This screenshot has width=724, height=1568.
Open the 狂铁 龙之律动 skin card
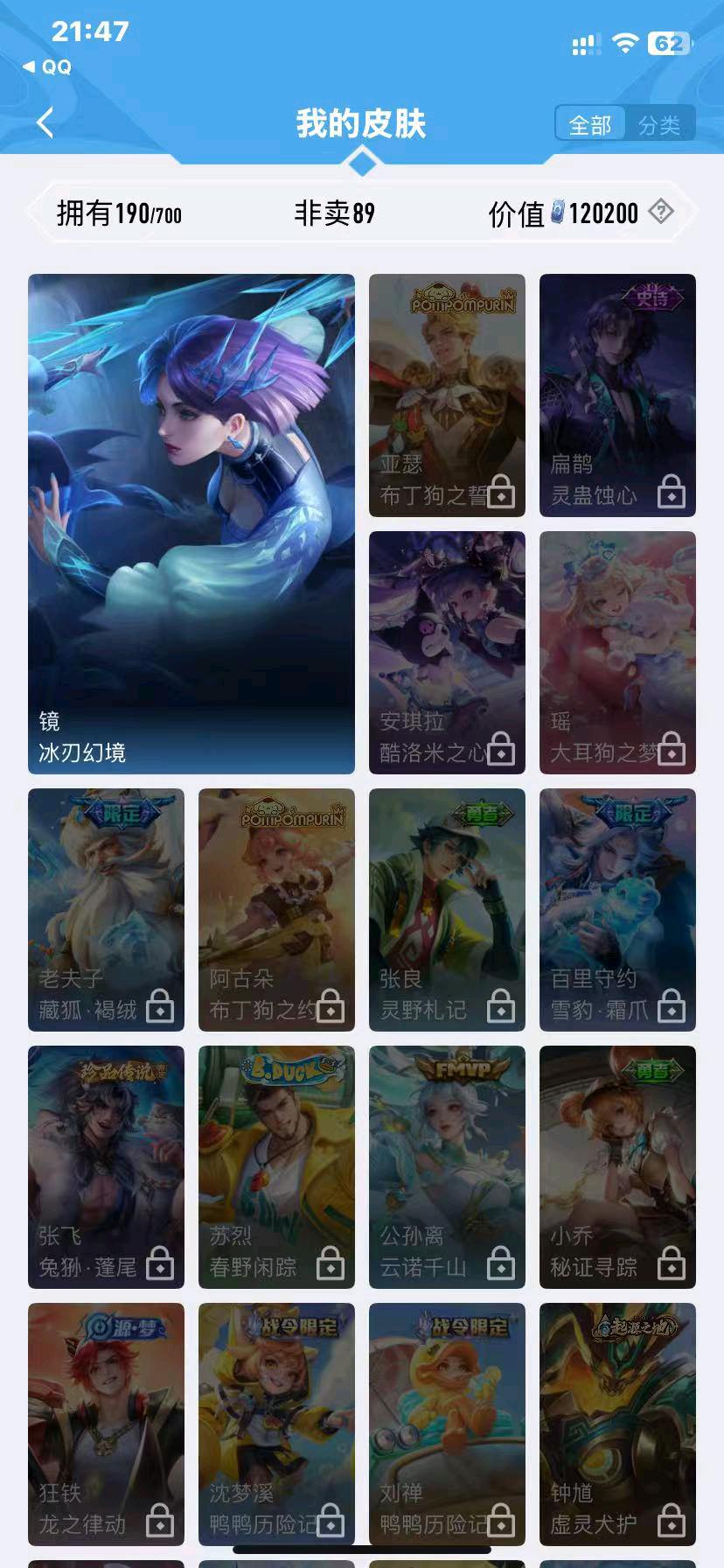click(x=106, y=1424)
